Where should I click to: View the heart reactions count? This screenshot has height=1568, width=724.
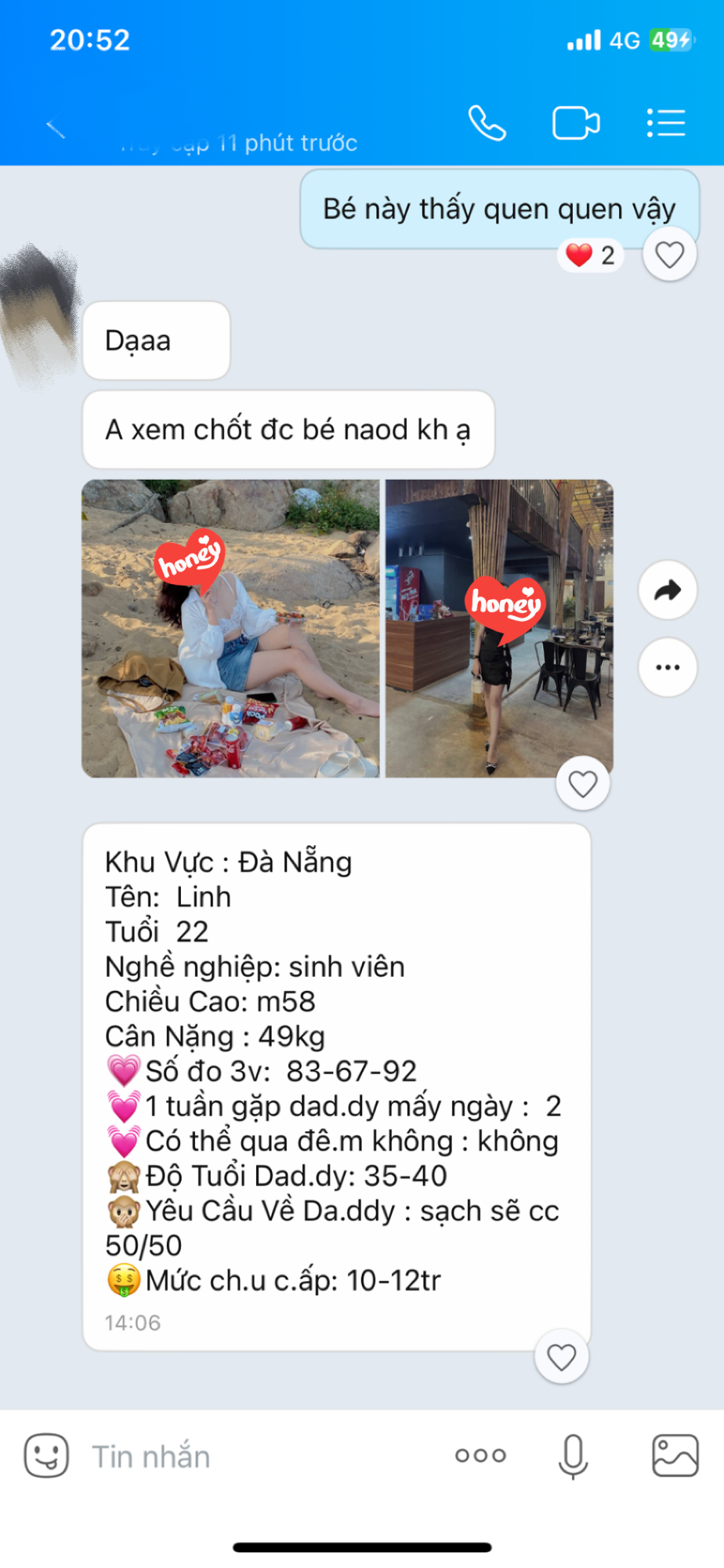pyautogui.click(x=592, y=255)
